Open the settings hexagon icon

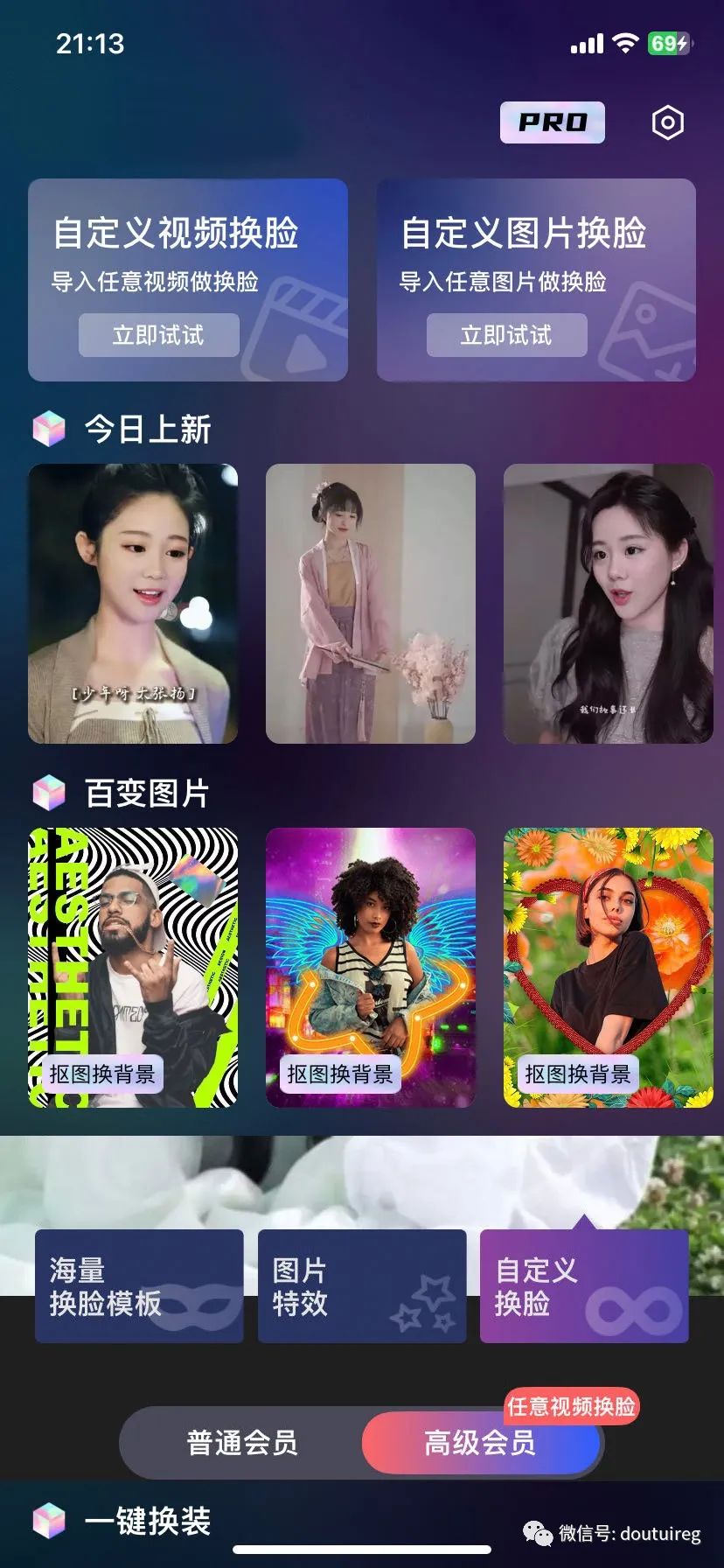pyautogui.click(x=667, y=122)
